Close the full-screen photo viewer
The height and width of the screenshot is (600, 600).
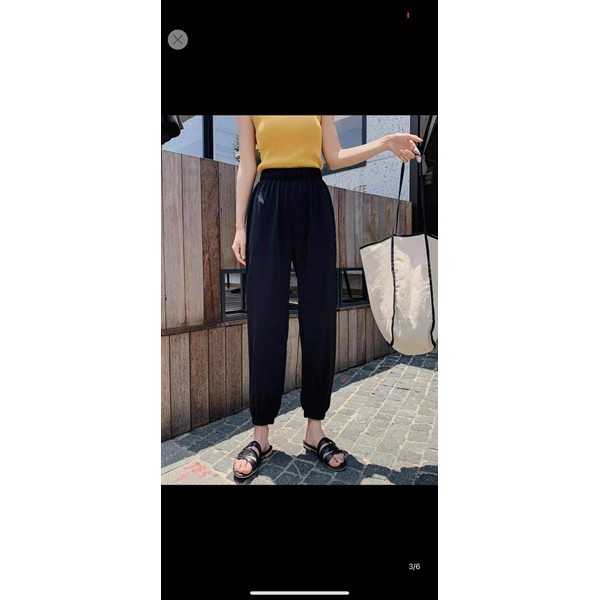(178, 40)
